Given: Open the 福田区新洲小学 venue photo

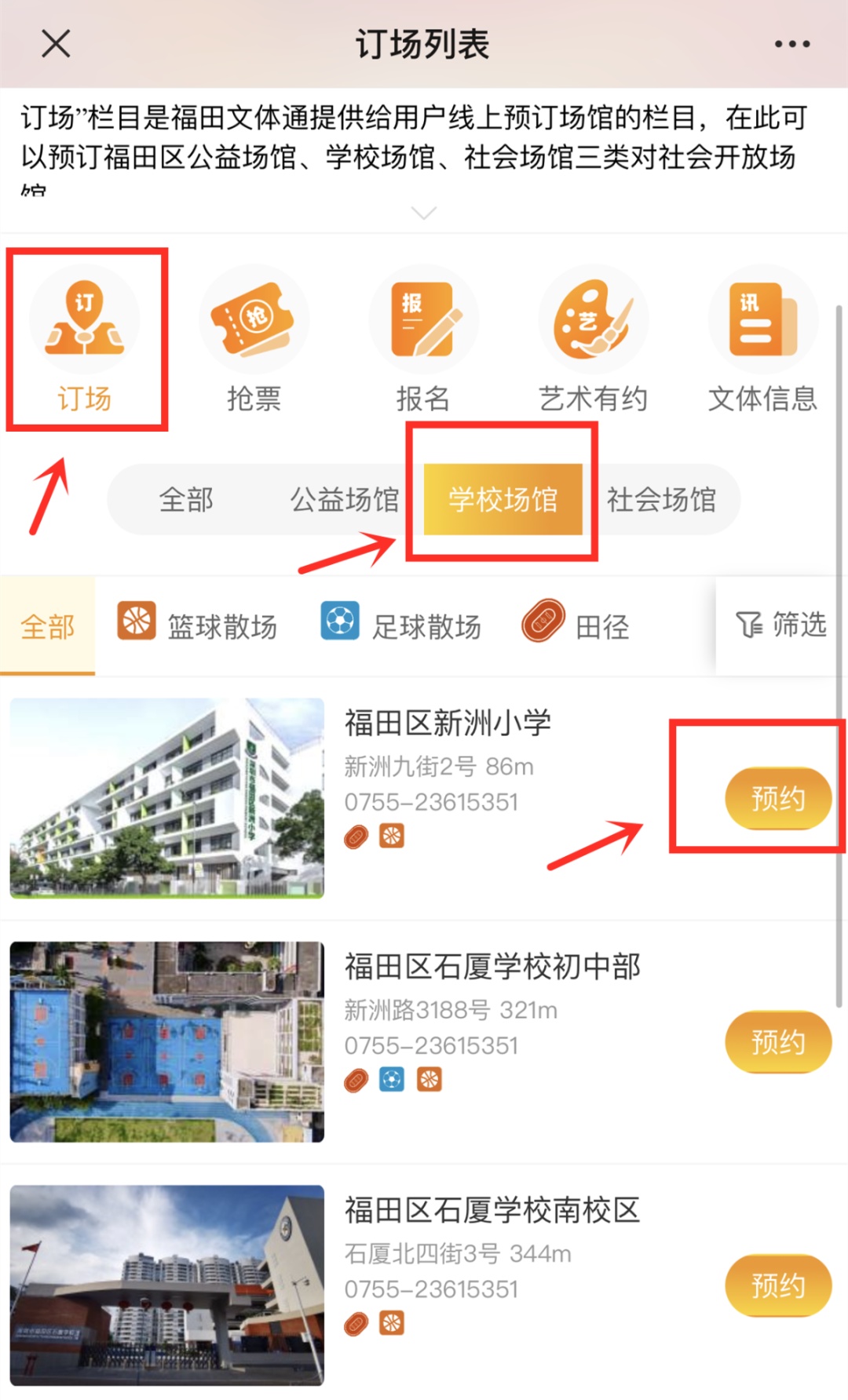Looking at the screenshot, I should point(167,797).
